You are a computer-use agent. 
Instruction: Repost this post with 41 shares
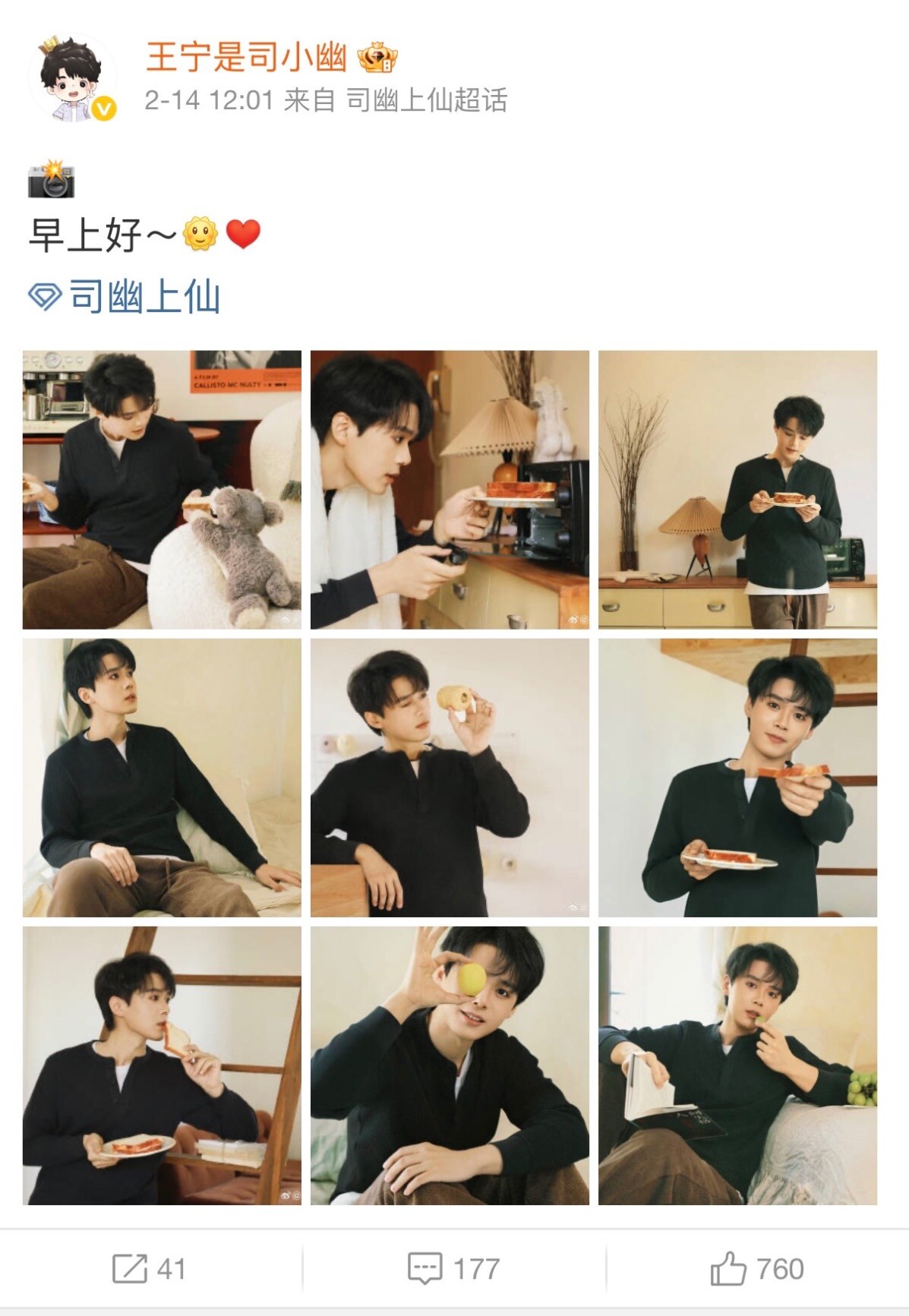point(150,1268)
